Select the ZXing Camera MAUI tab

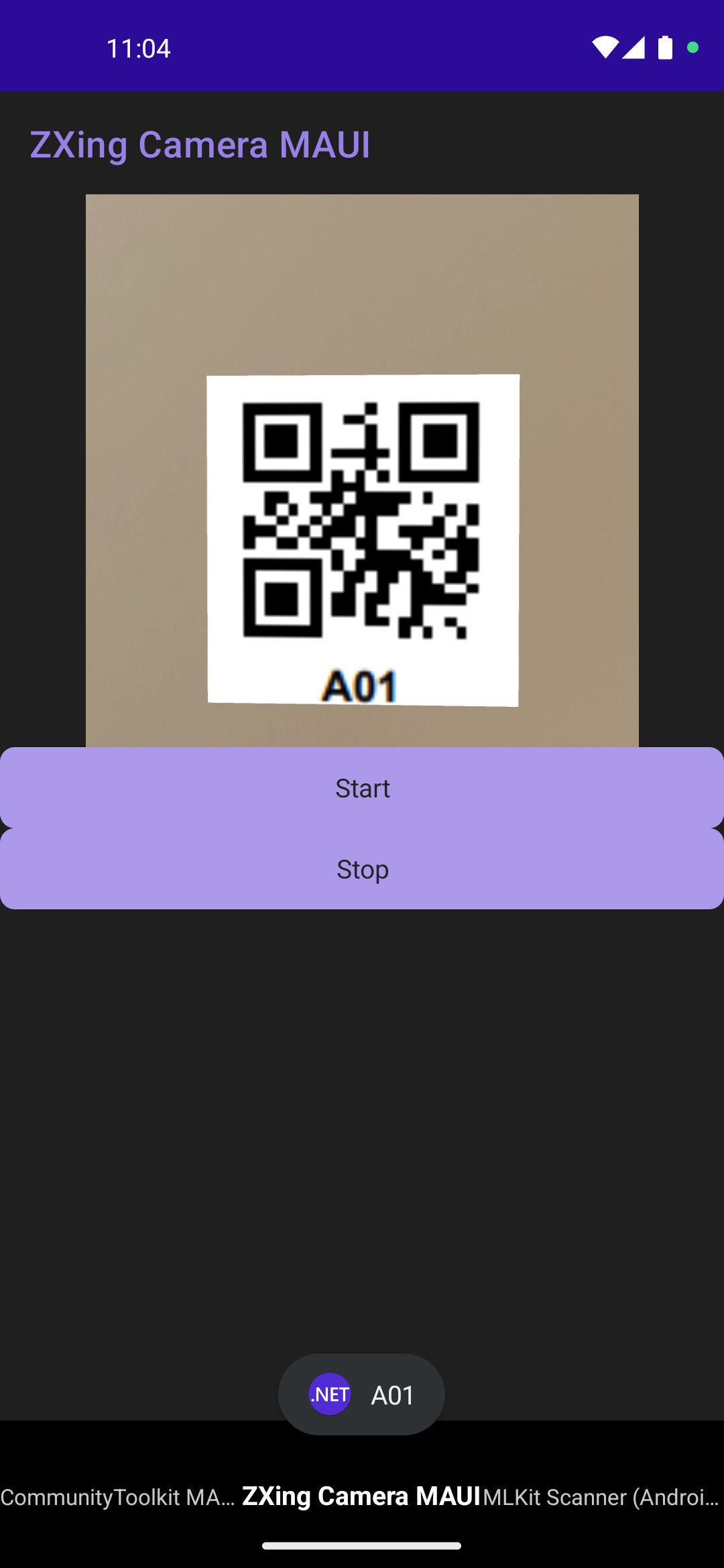361,1496
